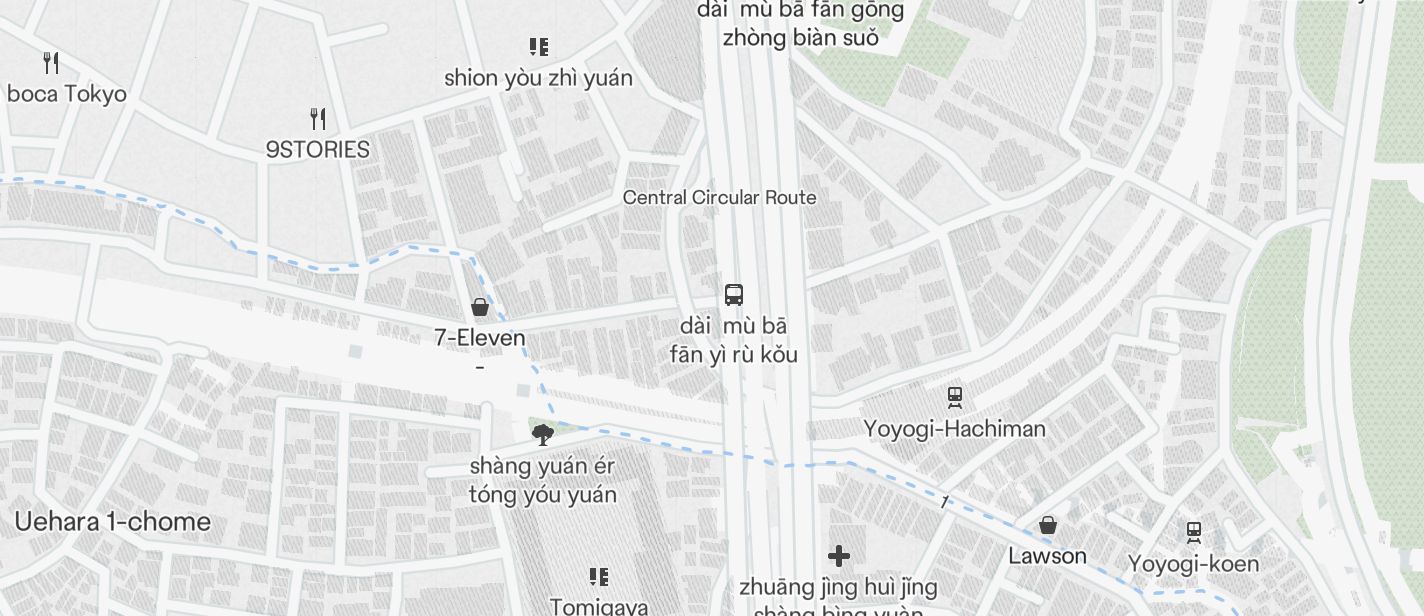Select the Lawson store pin
The image size is (1424, 616).
(x=1047, y=525)
